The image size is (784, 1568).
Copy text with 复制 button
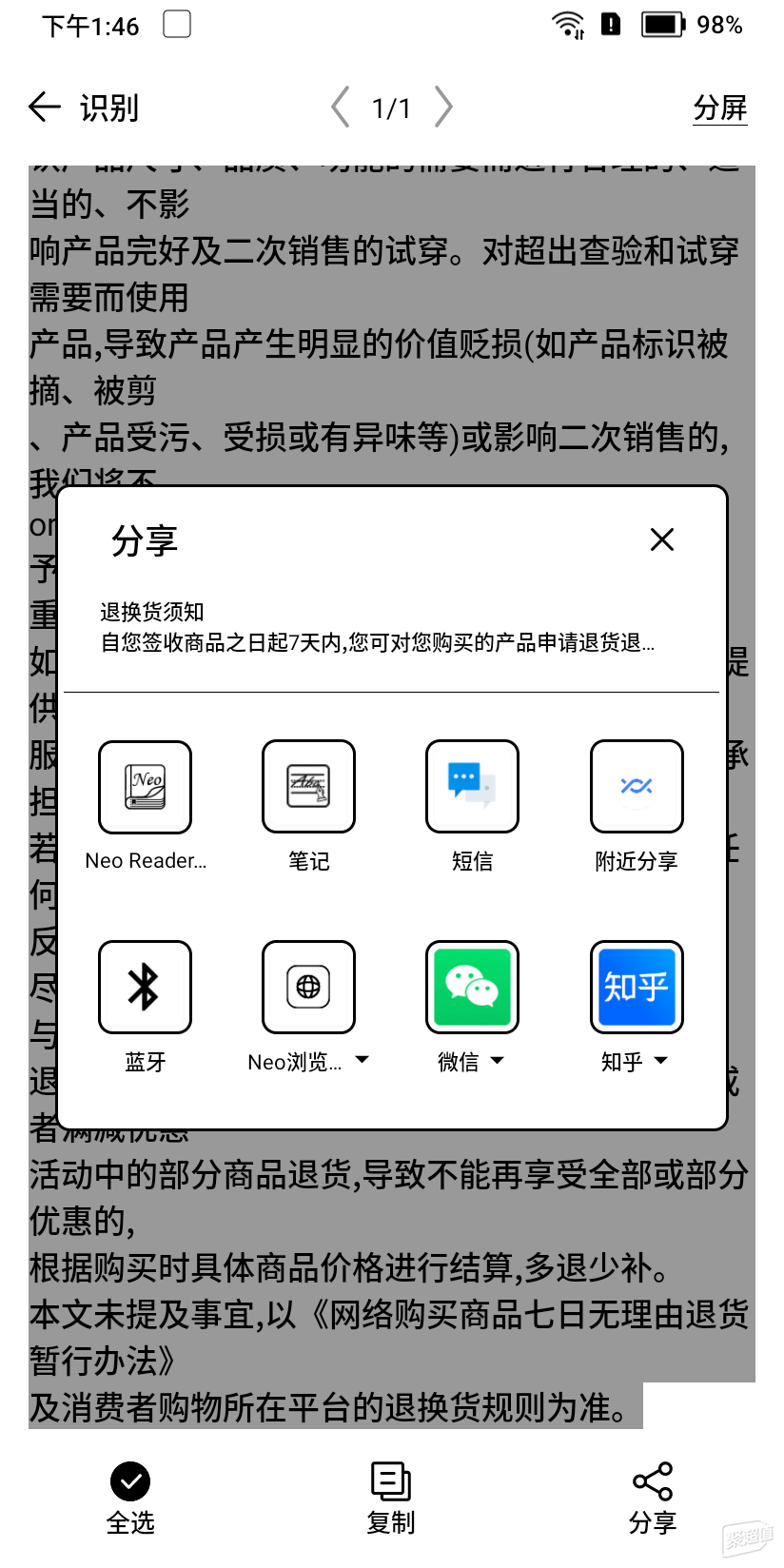tap(391, 1497)
